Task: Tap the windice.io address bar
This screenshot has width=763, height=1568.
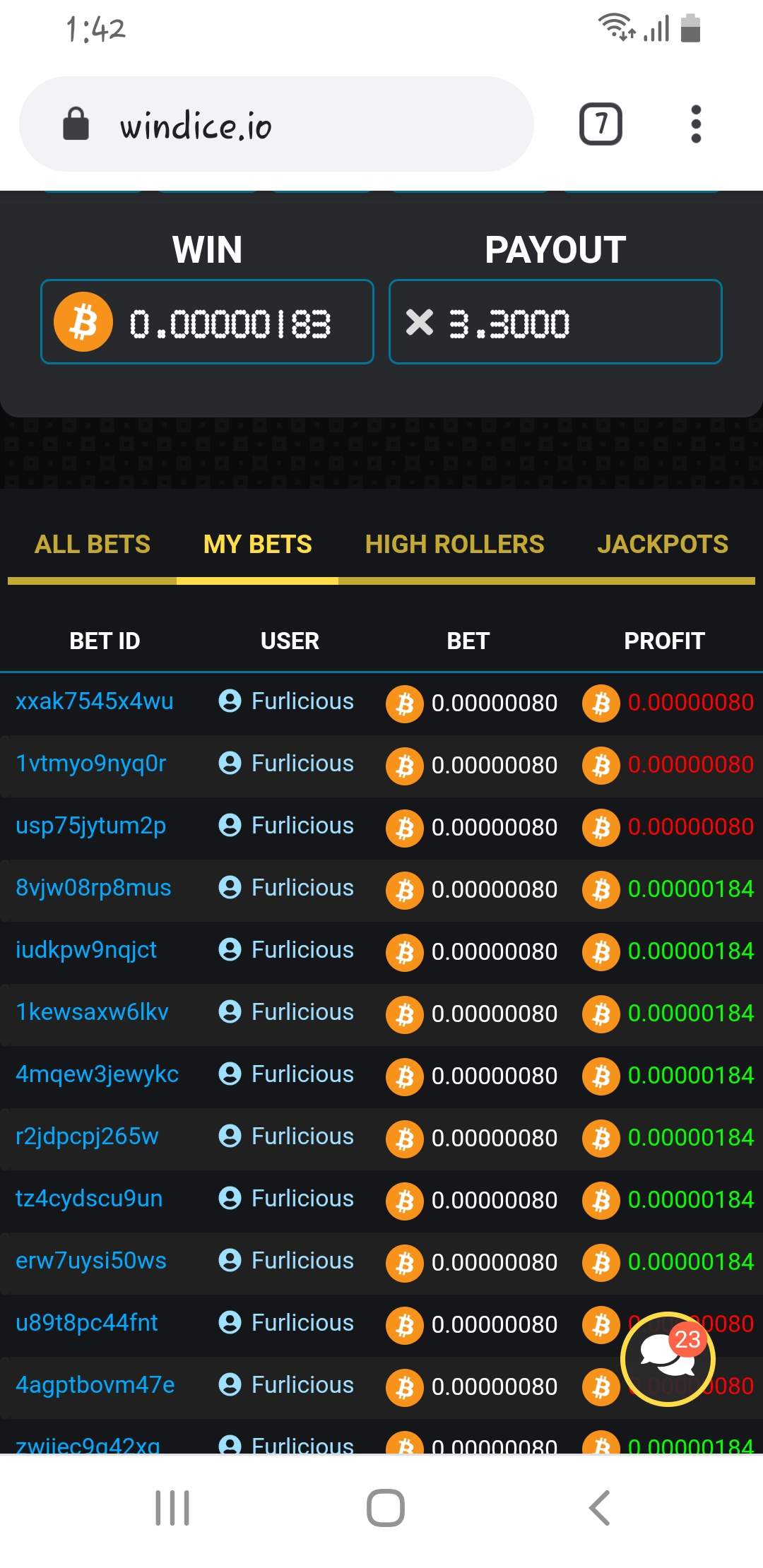Action: click(x=276, y=125)
